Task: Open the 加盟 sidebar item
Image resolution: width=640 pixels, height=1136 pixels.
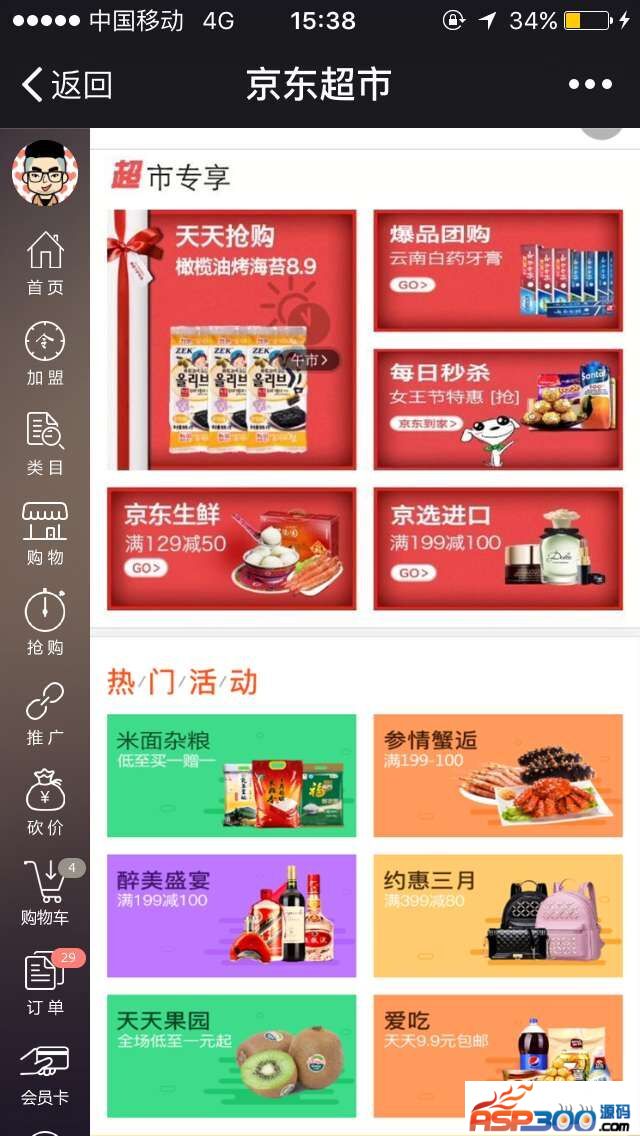Action: click(x=45, y=353)
